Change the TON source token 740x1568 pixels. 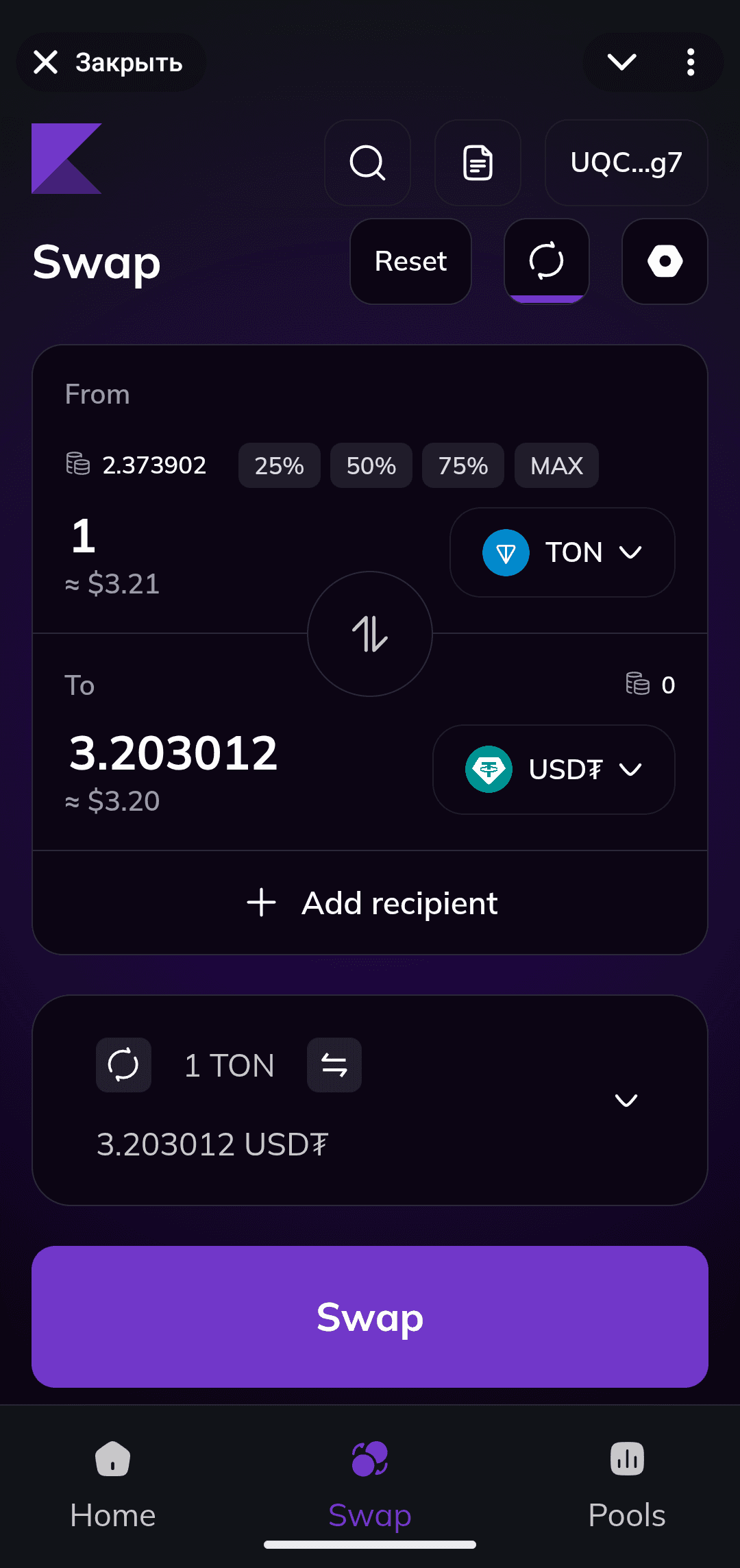(562, 552)
